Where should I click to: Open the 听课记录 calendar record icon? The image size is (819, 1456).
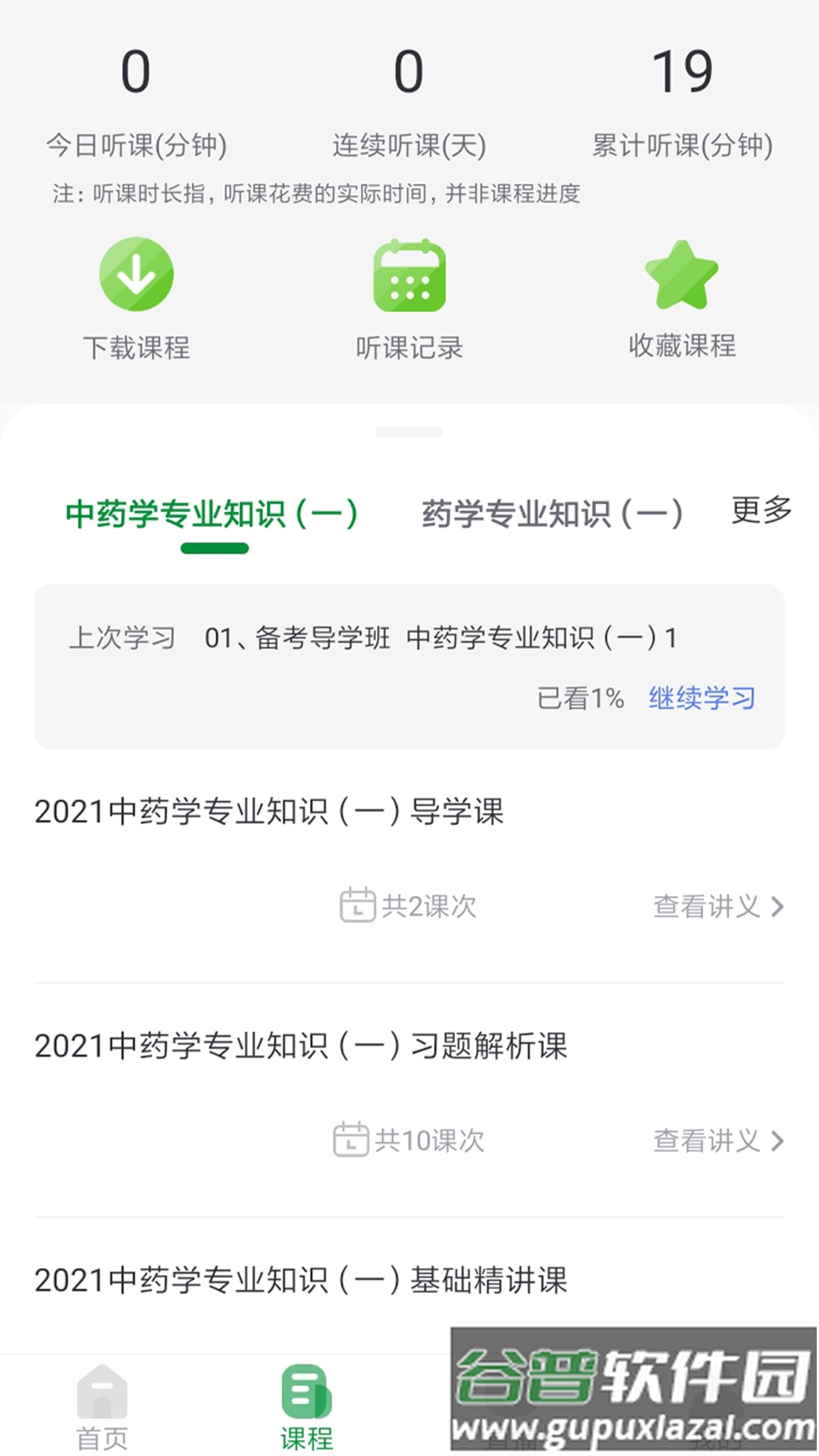tap(409, 275)
